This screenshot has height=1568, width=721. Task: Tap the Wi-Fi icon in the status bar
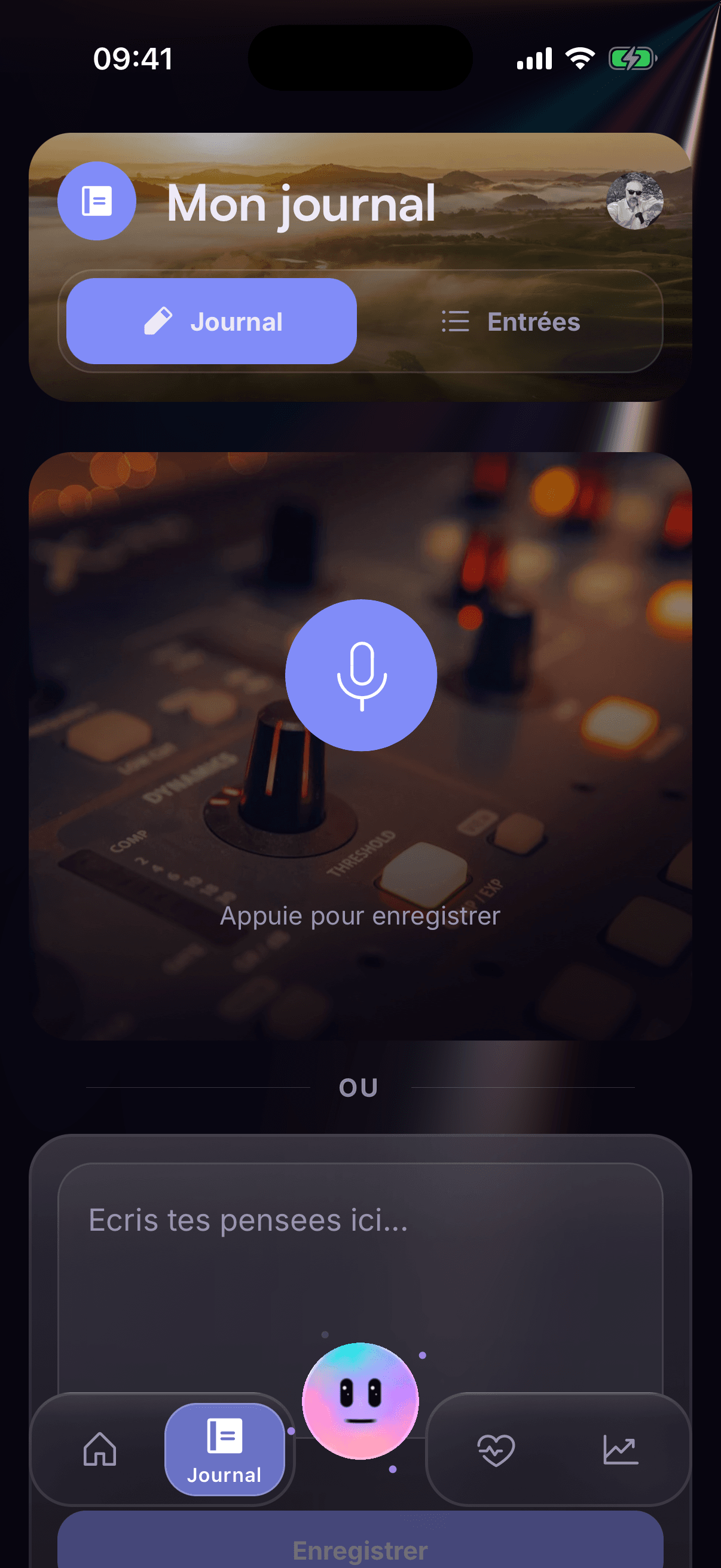pyautogui.click(x=578, y=58)
